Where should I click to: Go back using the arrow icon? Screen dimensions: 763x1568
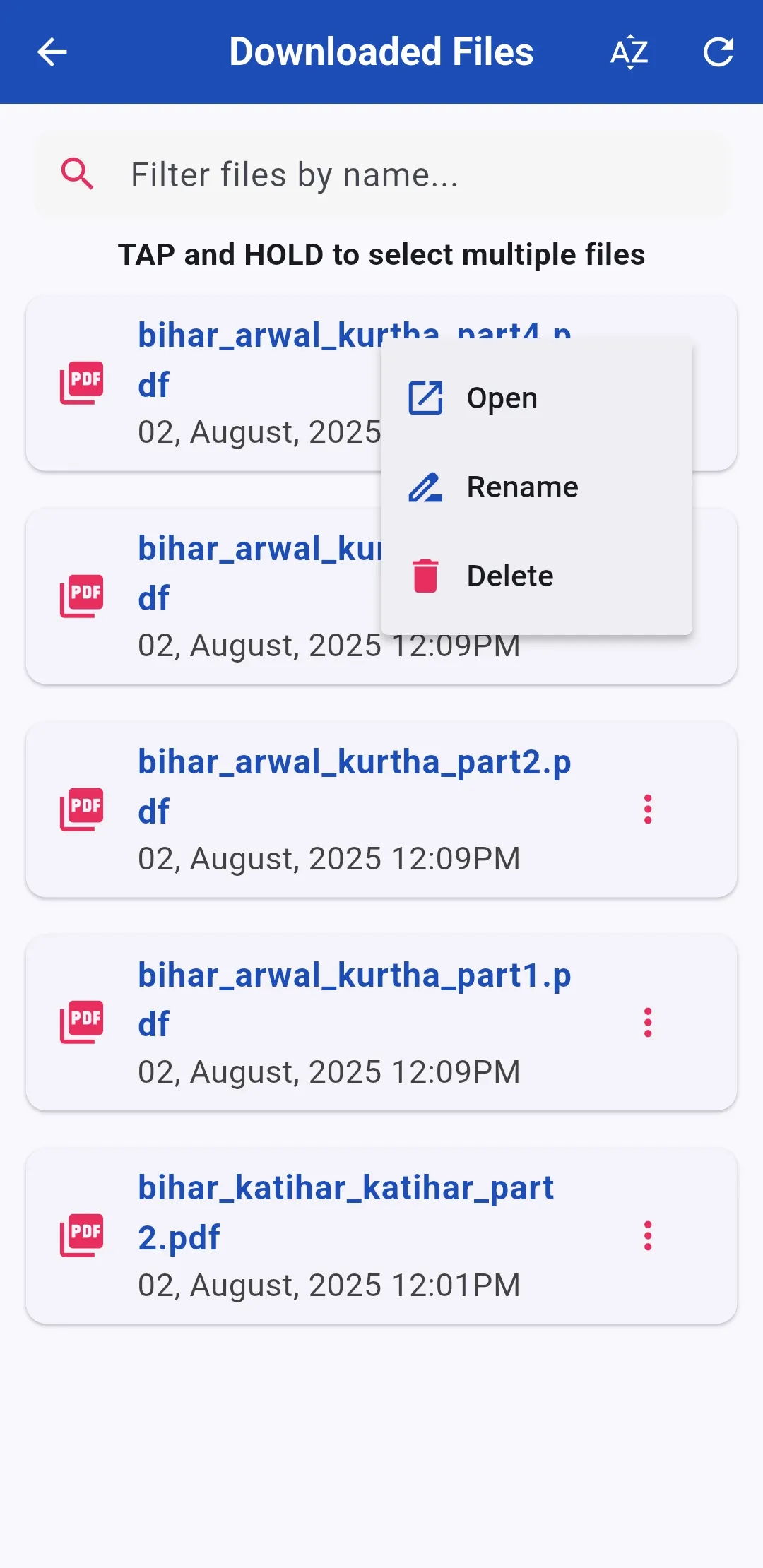52,52
